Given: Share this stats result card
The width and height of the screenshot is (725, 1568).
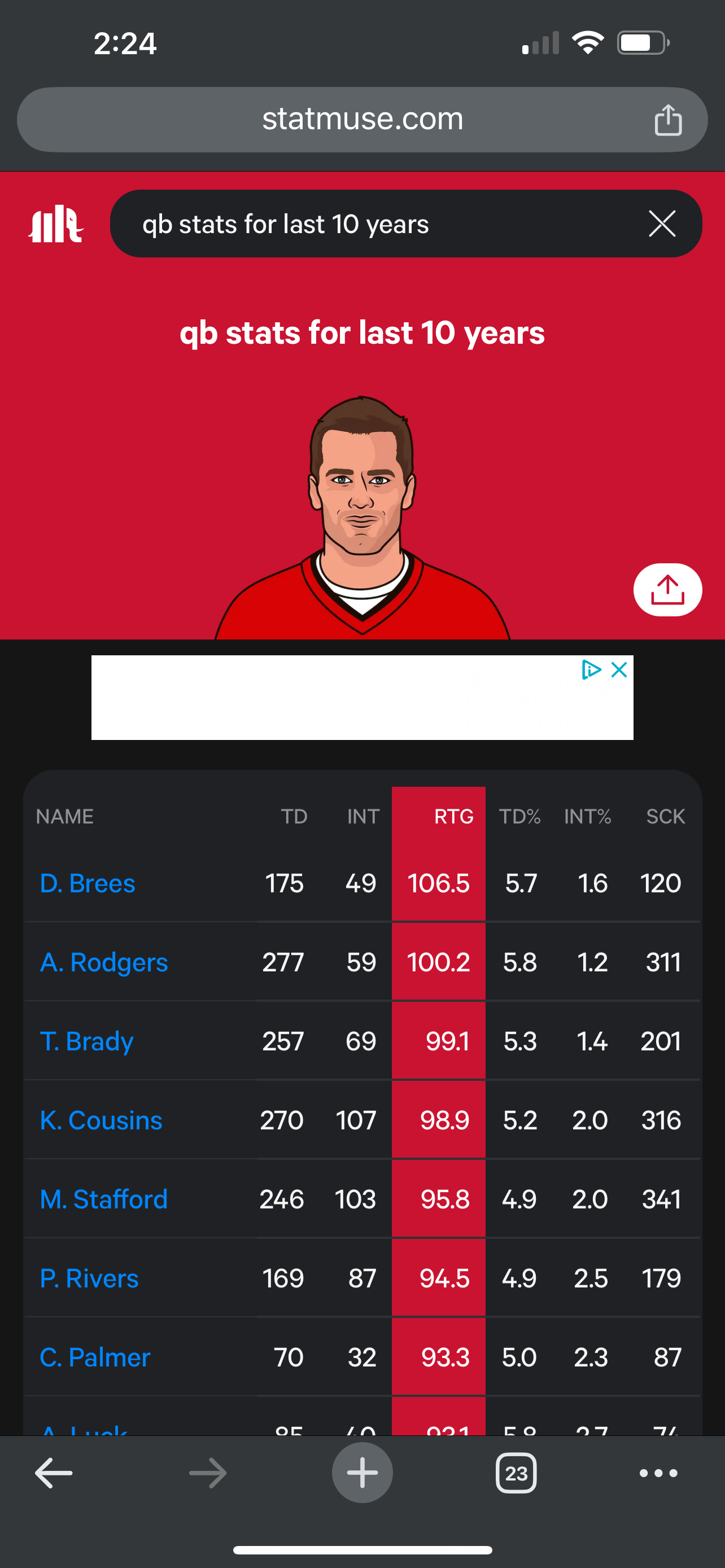Looking at the screenshot, I should coord(667,589).
